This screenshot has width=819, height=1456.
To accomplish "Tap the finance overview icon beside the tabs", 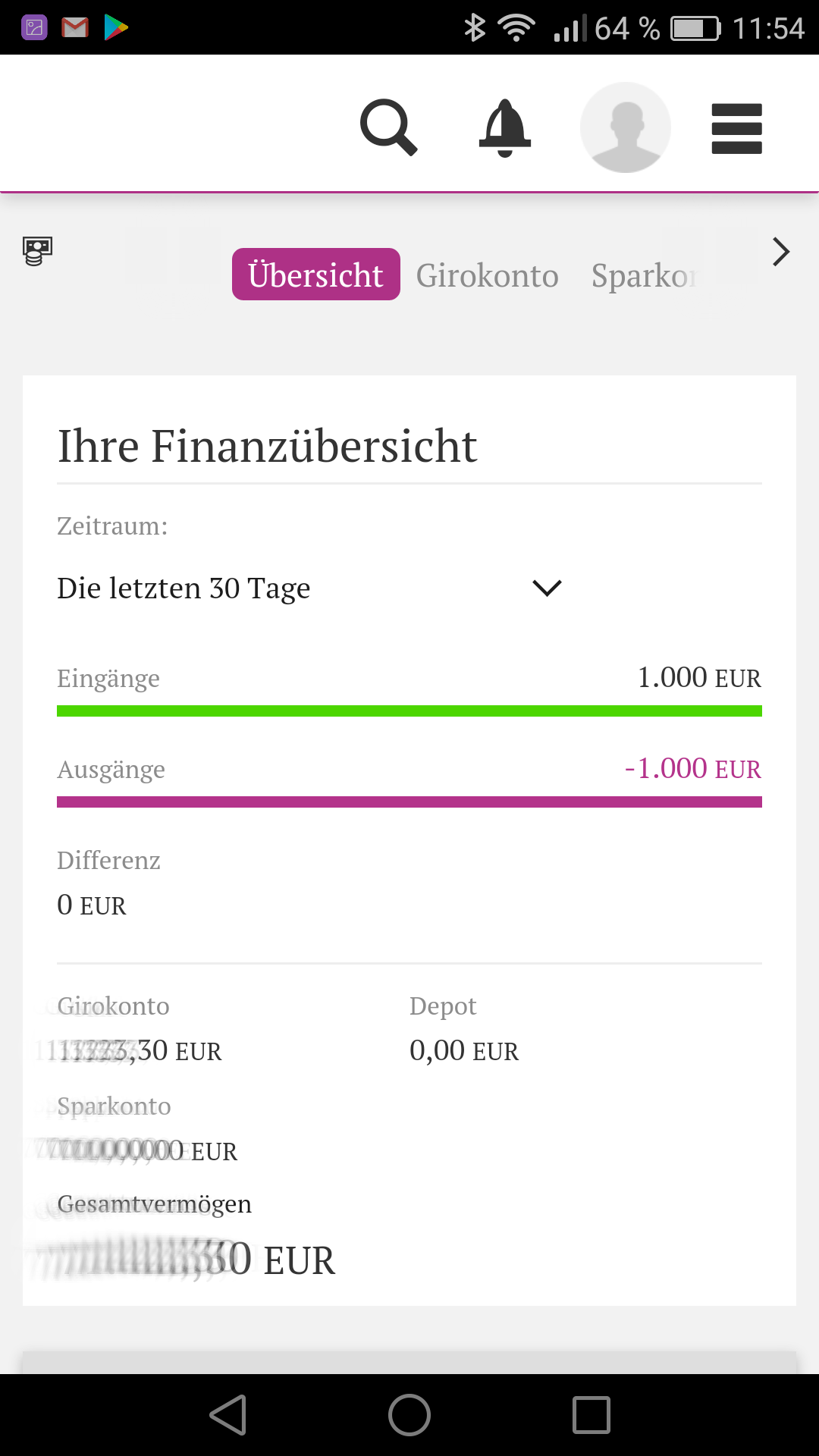I will [37, 251].
